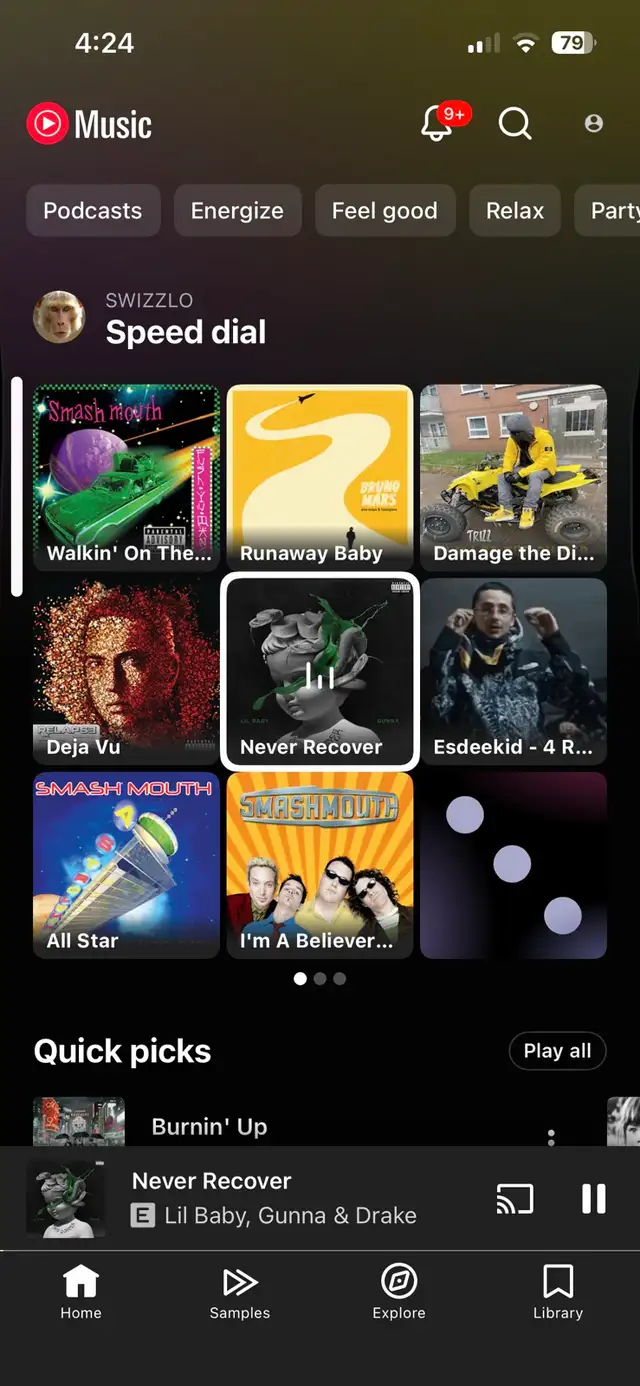Image resolution: width=640 pixels, height=1386 pixels.
Task: Open overflow menu for Burnin' Up
Action: pyautogui.click(x=551, y=1136)
